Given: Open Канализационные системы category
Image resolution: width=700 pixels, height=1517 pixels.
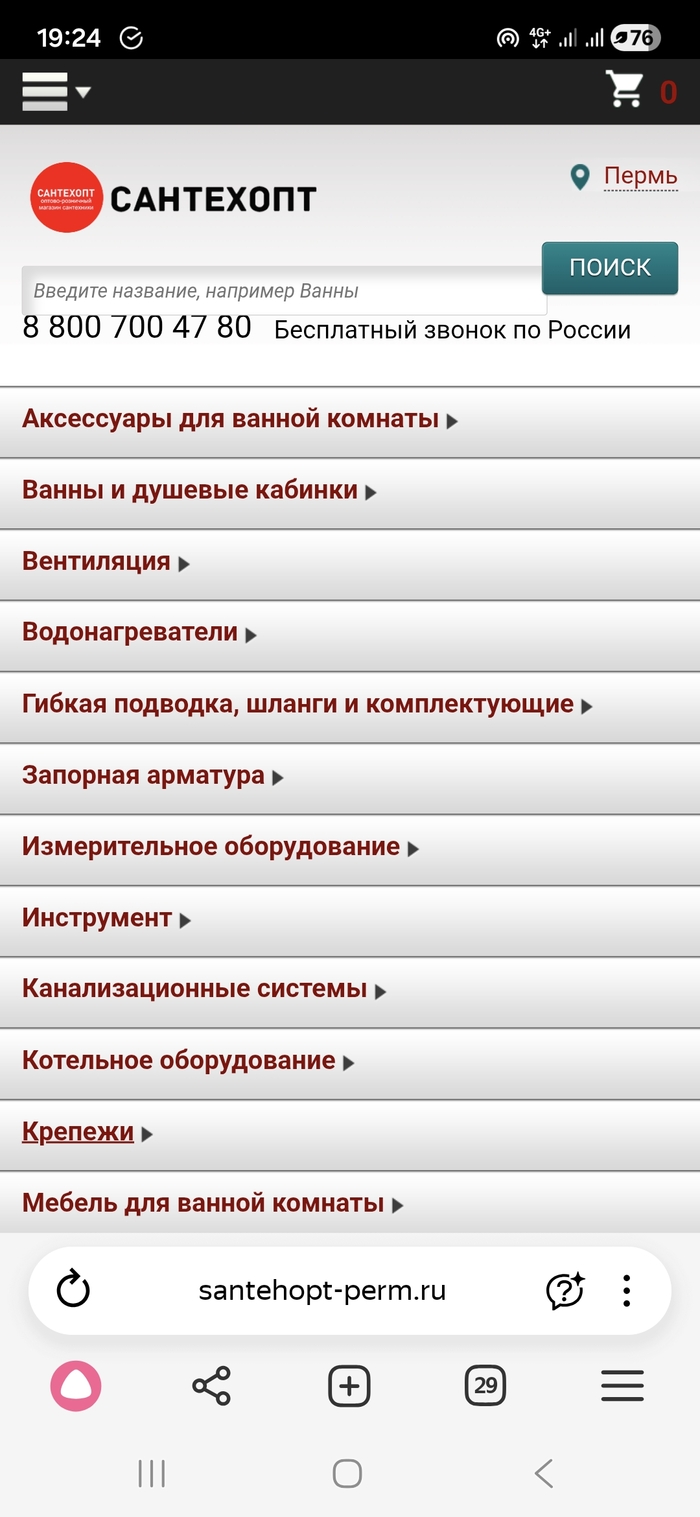Looking at the screenshot, I should click(195, 989).
